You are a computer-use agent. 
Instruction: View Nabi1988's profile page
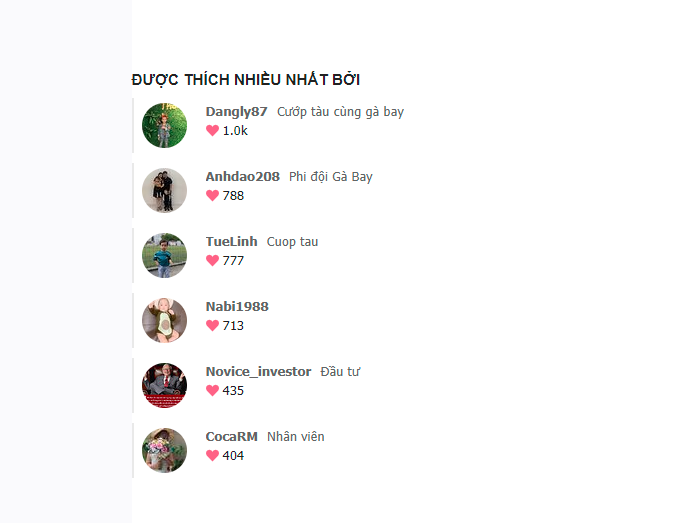click(237, 307)
